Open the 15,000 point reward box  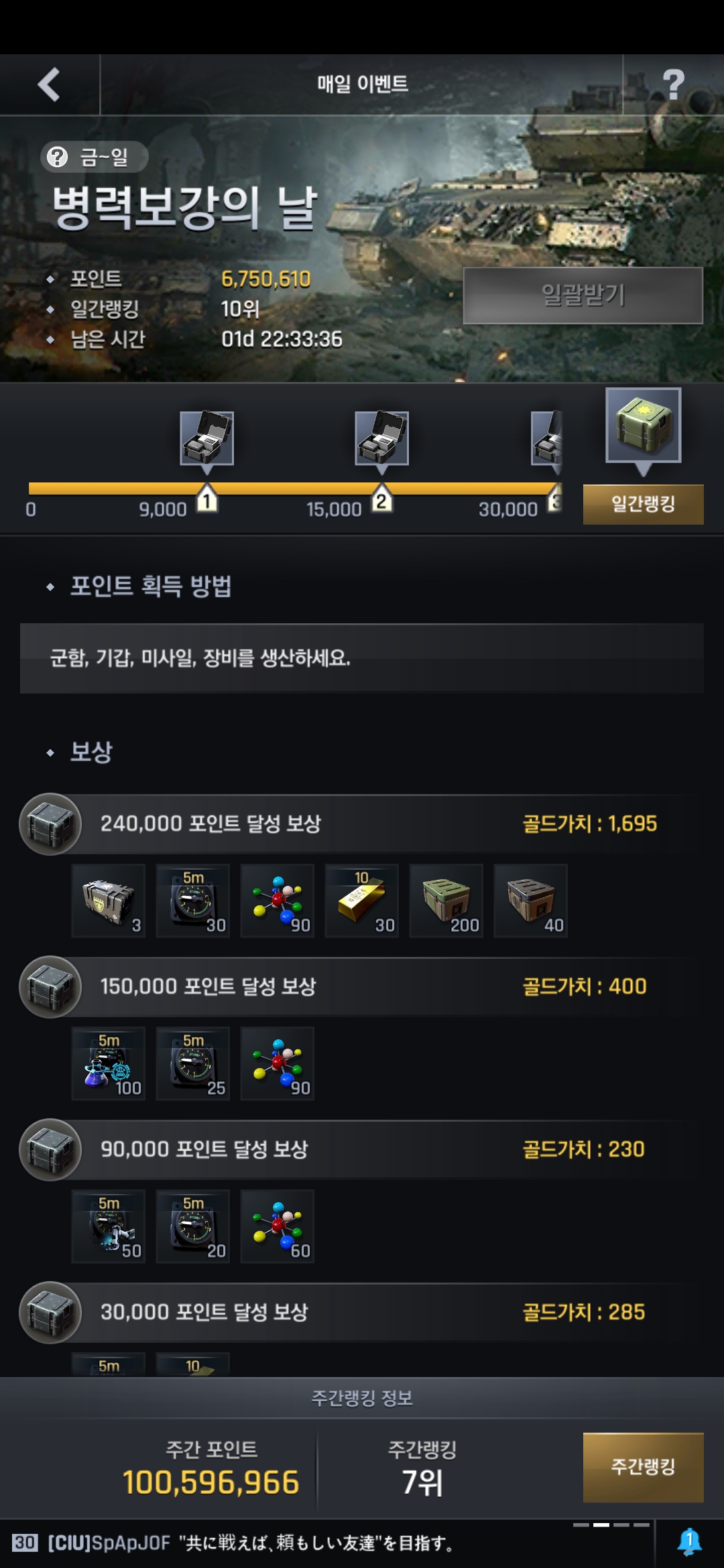click(x=381, y=438)
